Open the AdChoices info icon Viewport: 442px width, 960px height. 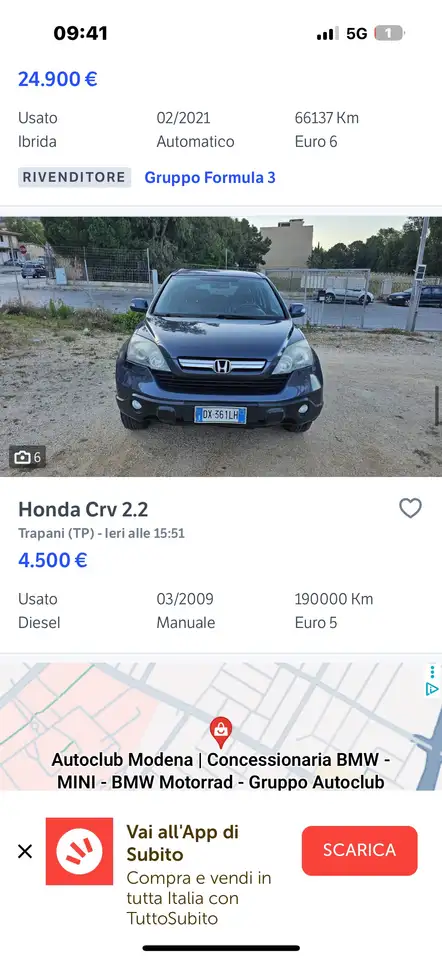(x=432, y=689)
